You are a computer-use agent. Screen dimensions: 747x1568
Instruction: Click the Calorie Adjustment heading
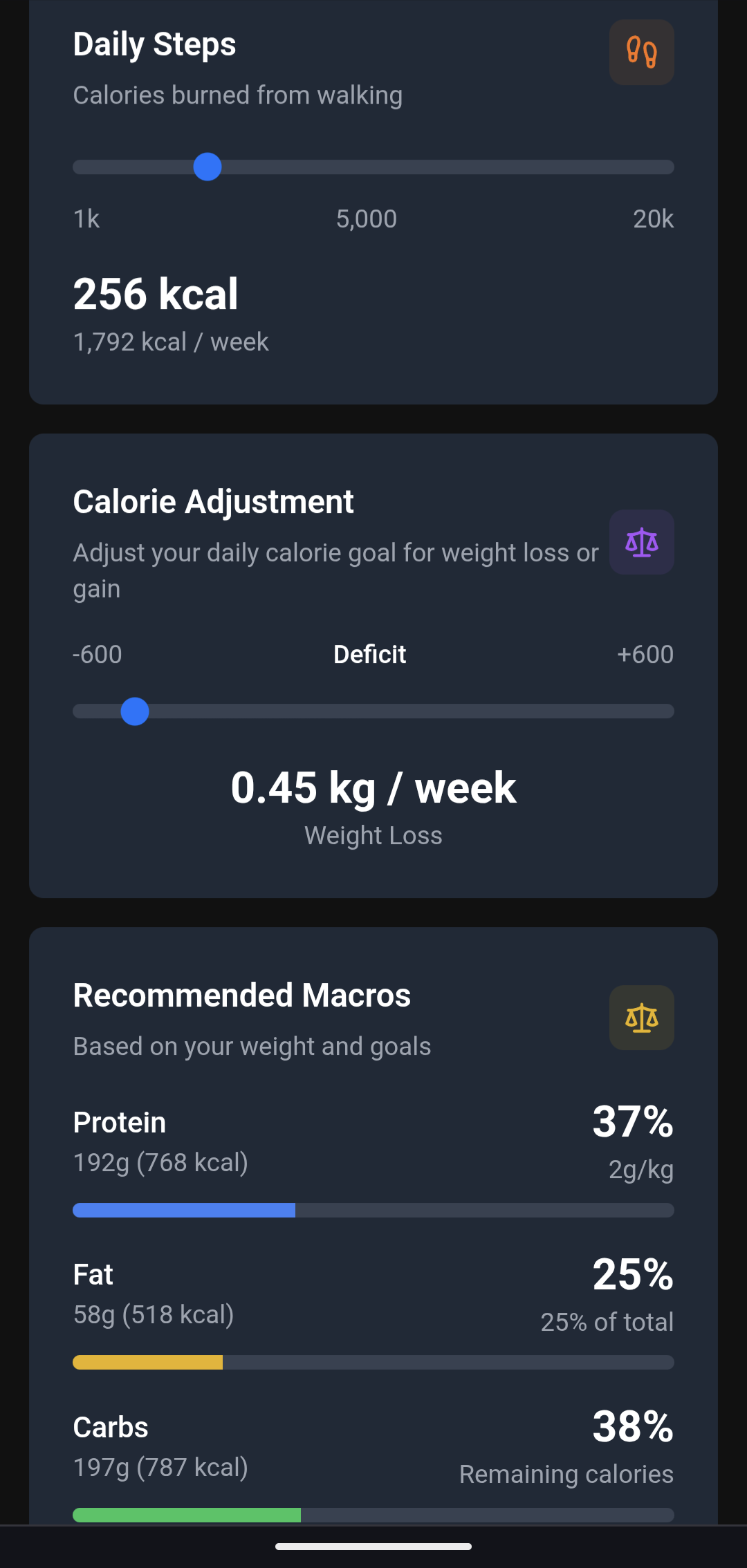coord(213,501)
